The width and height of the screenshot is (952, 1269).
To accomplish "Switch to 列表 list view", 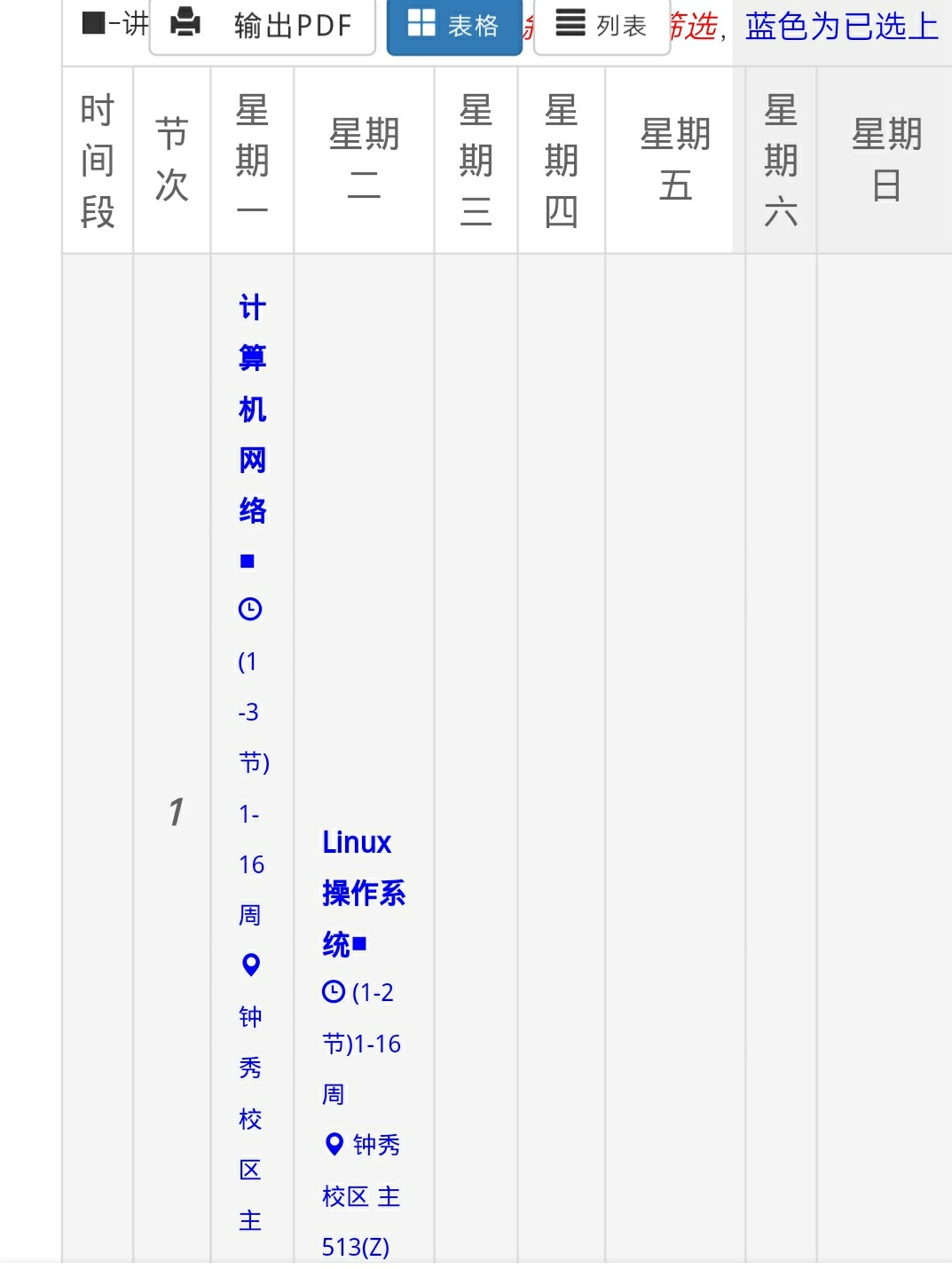I will [x=602, y=26].
